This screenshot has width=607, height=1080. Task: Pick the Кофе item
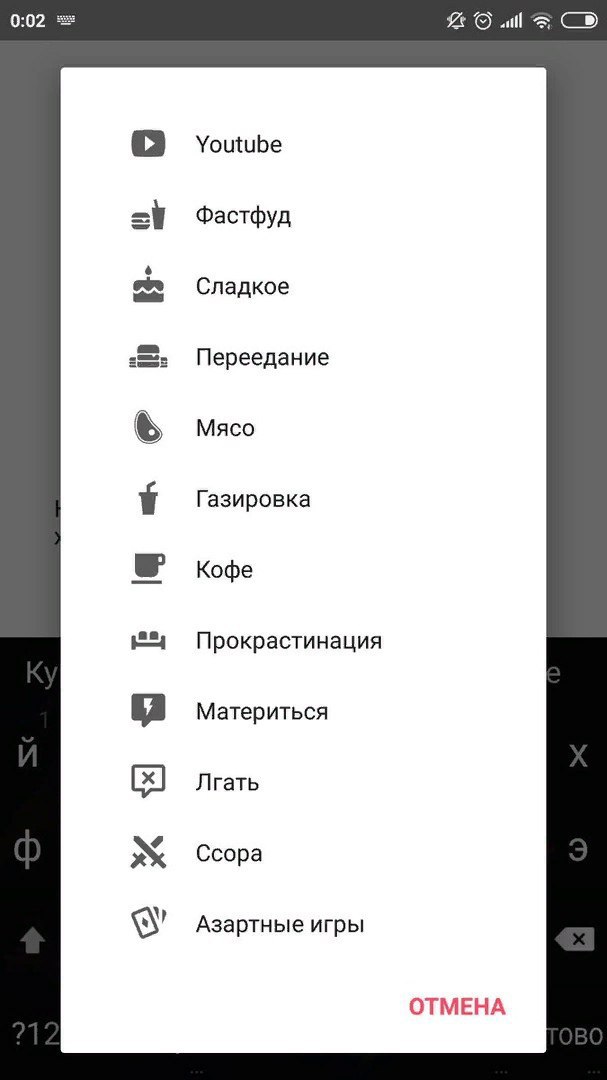(224, 571)
